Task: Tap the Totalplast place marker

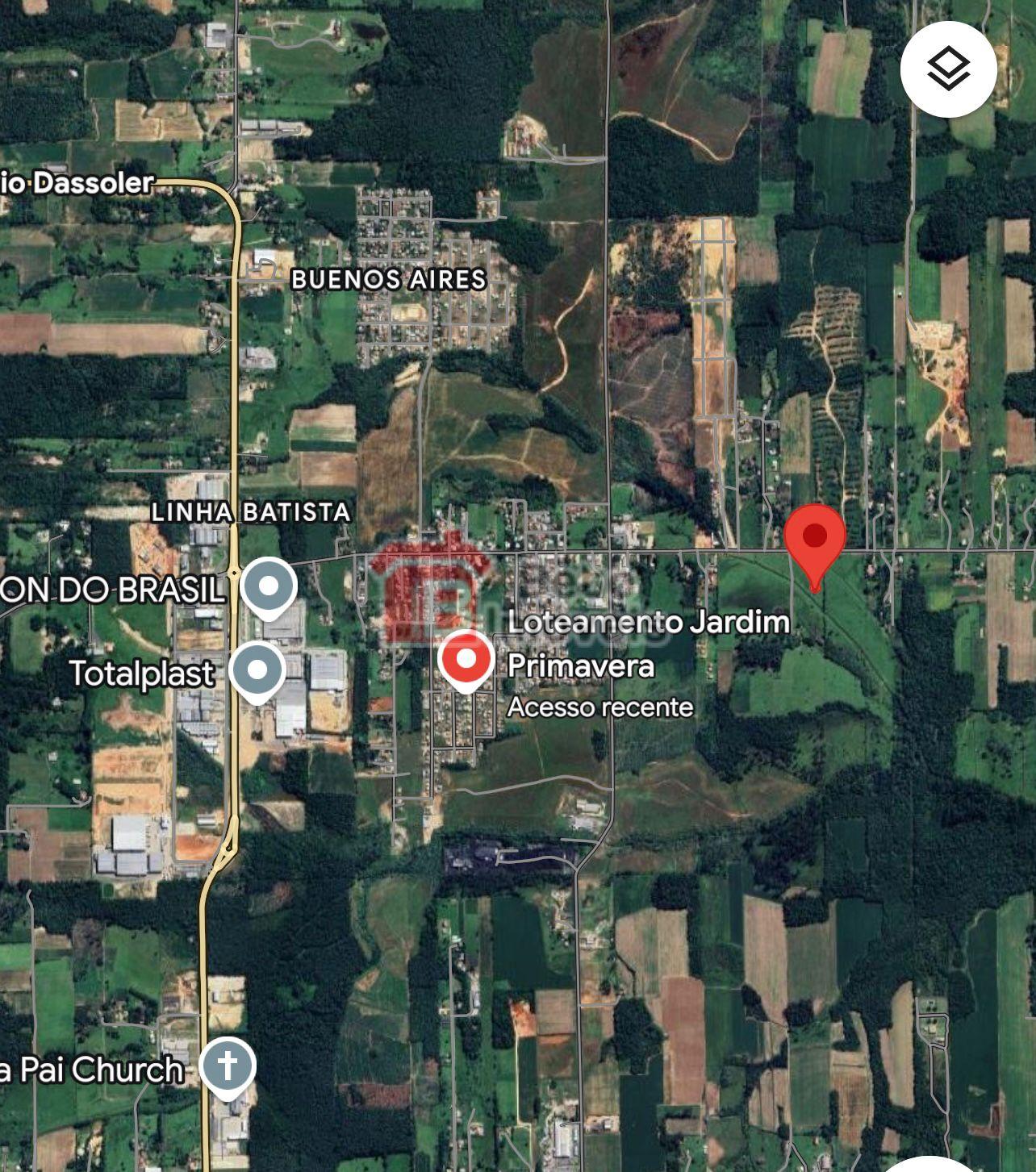Action: [x=257, y=670]
